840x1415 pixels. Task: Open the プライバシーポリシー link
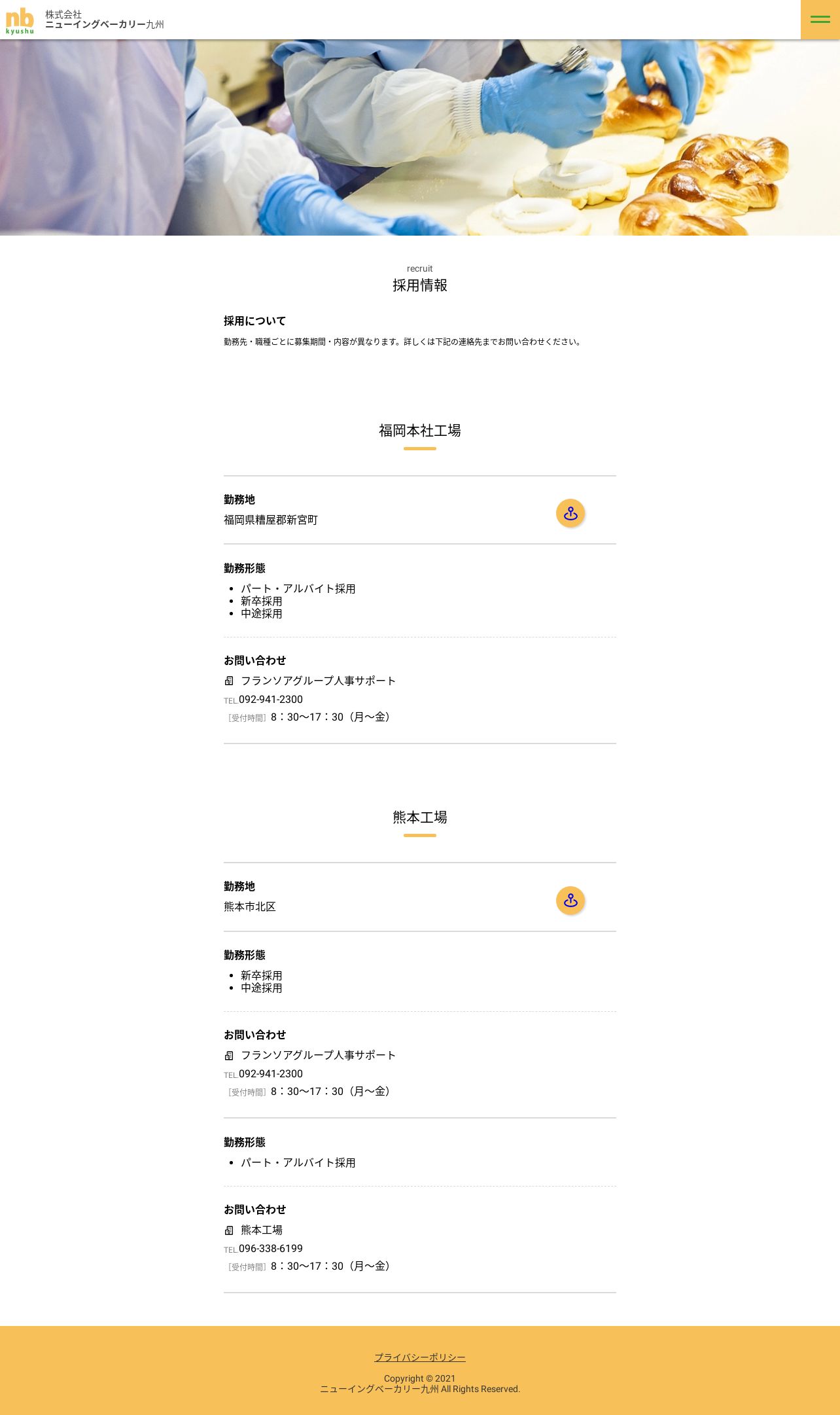(x=420, y=1357)
